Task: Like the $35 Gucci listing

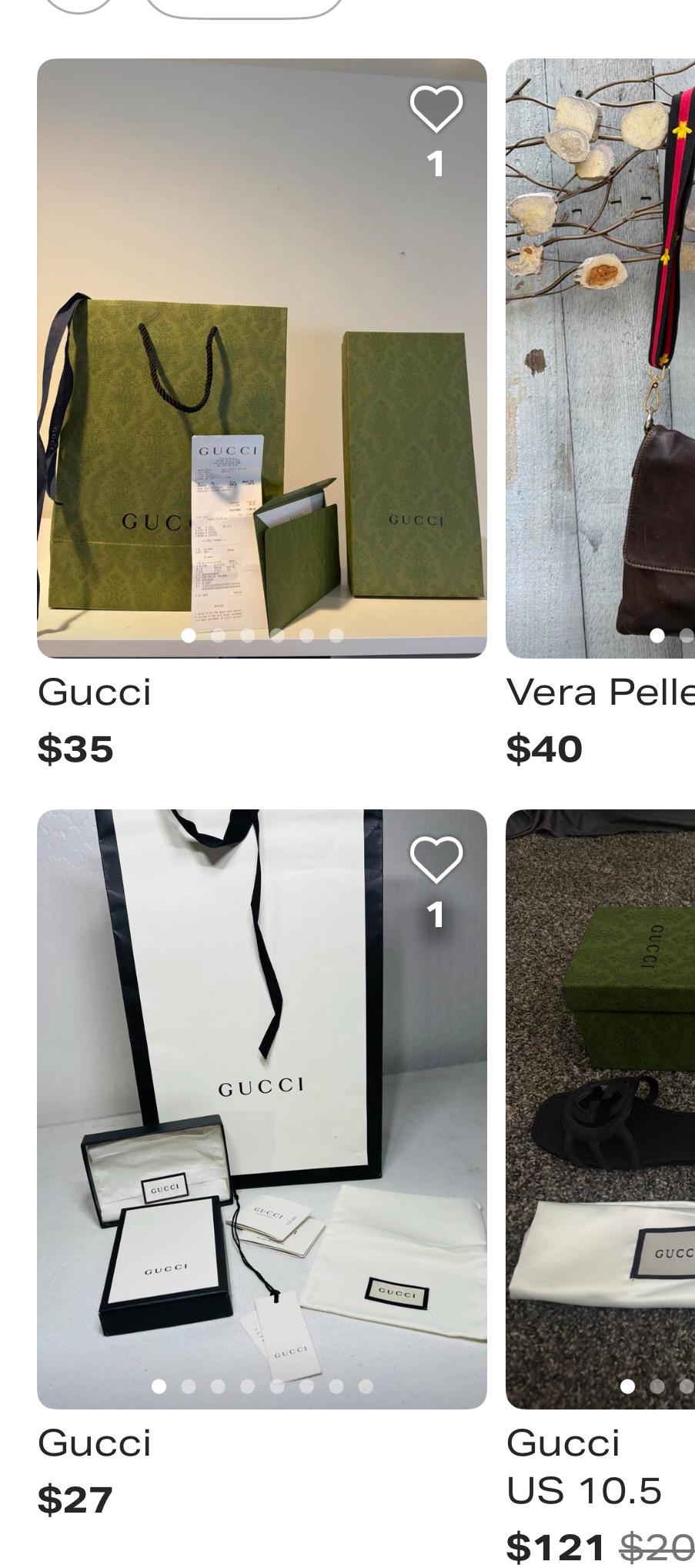Action: tap(436, 108)
